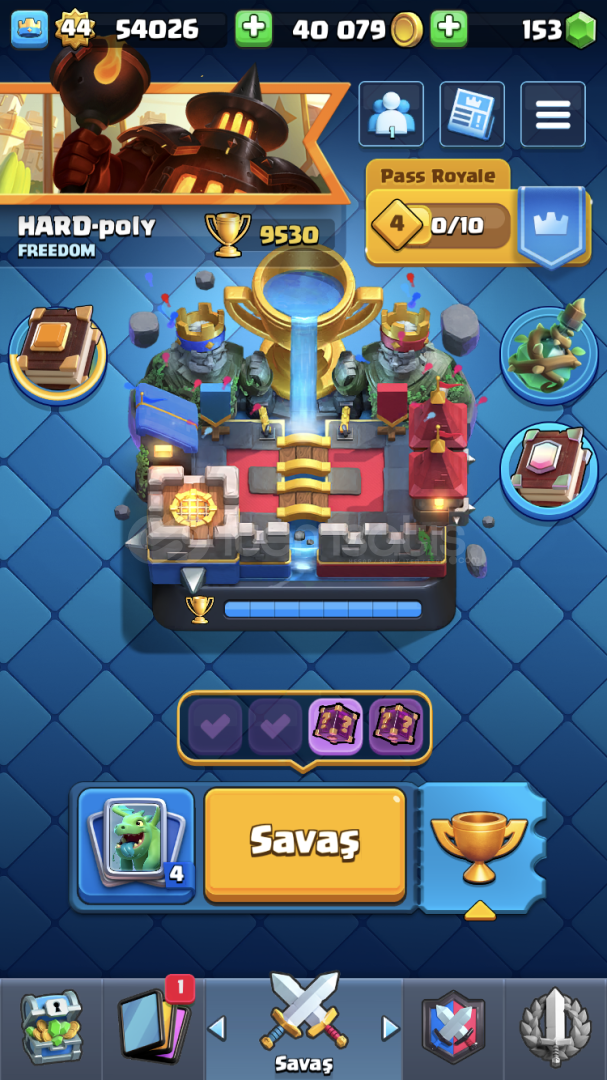Open the first purple mystery box reward
This screenshot has height=1080, width=607.
click(x=335, y=727)
